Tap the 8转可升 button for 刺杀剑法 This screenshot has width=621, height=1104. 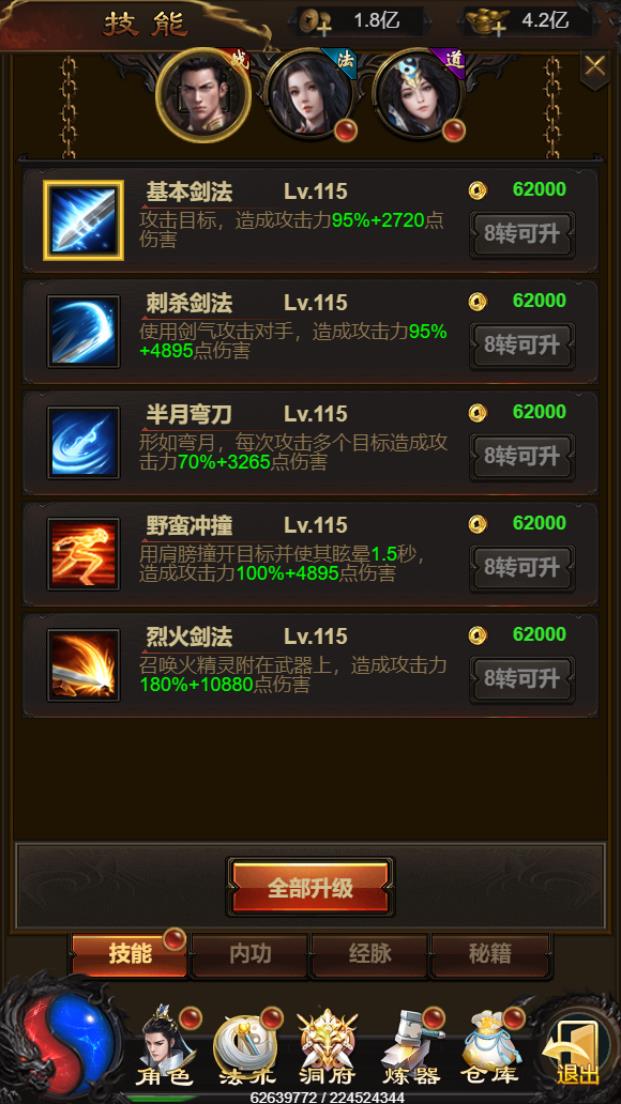[x=521, y=346]
